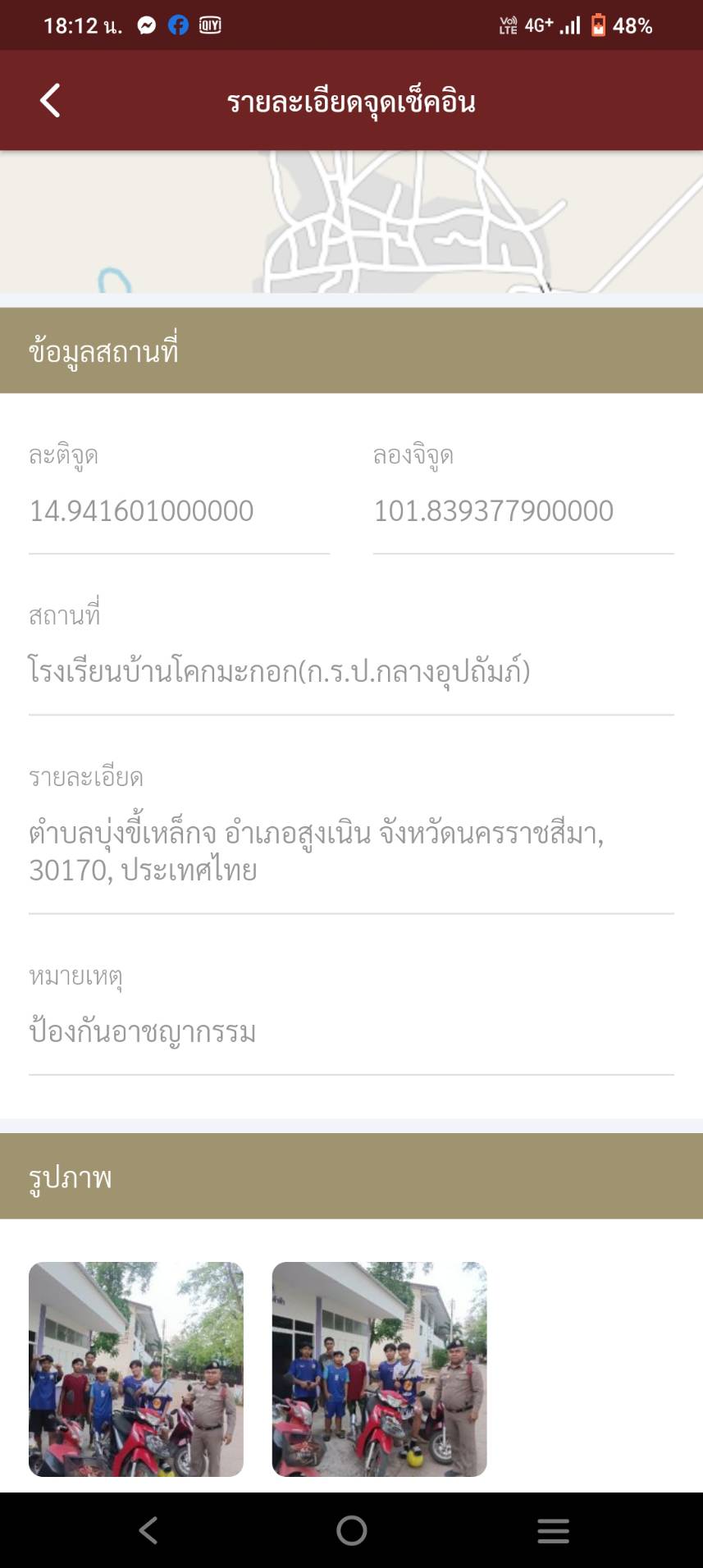Open the second check-in photo
The height and width of the screenshot is (1568, 703).
point(379,1369)
